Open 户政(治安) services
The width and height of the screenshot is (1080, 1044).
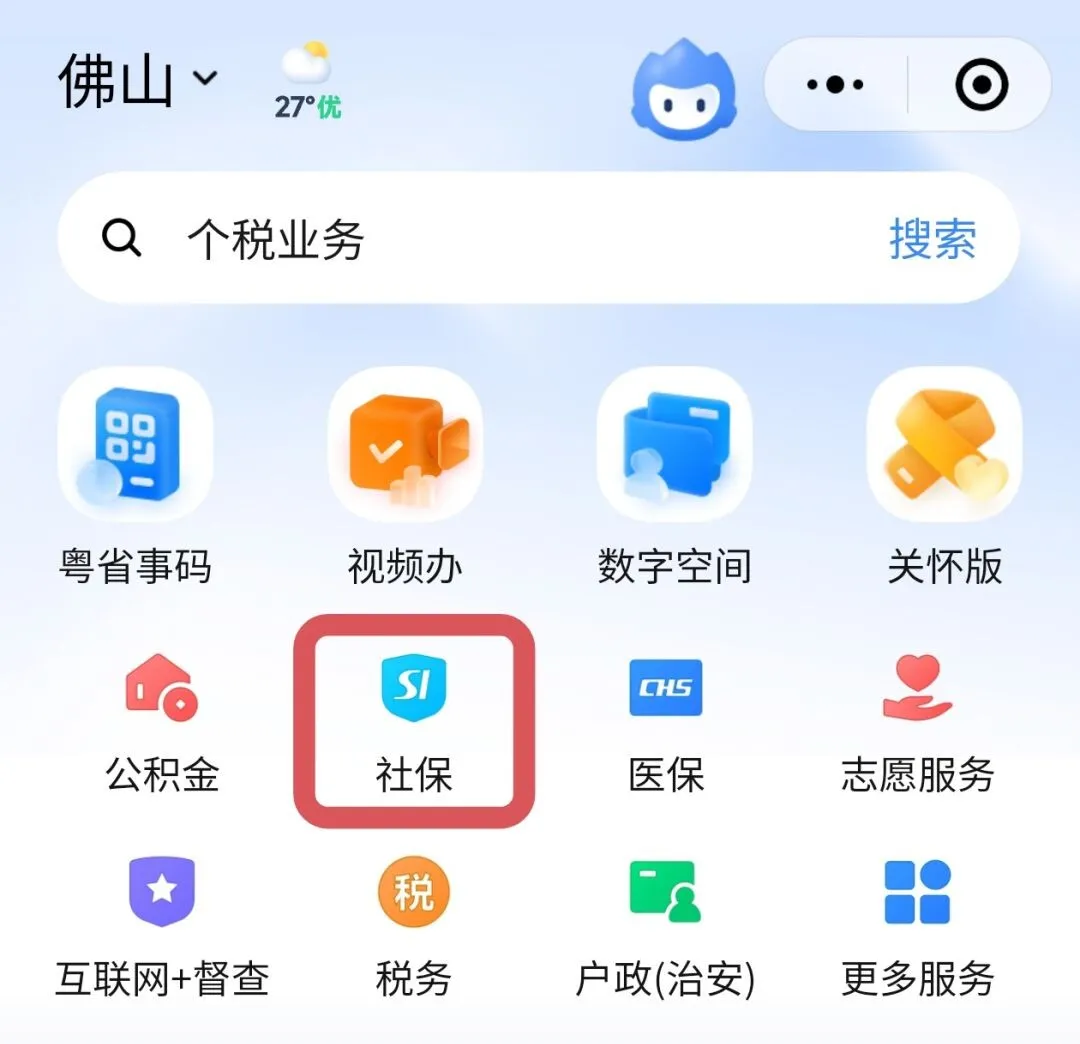pyautogui.click(x=665, y=928)
